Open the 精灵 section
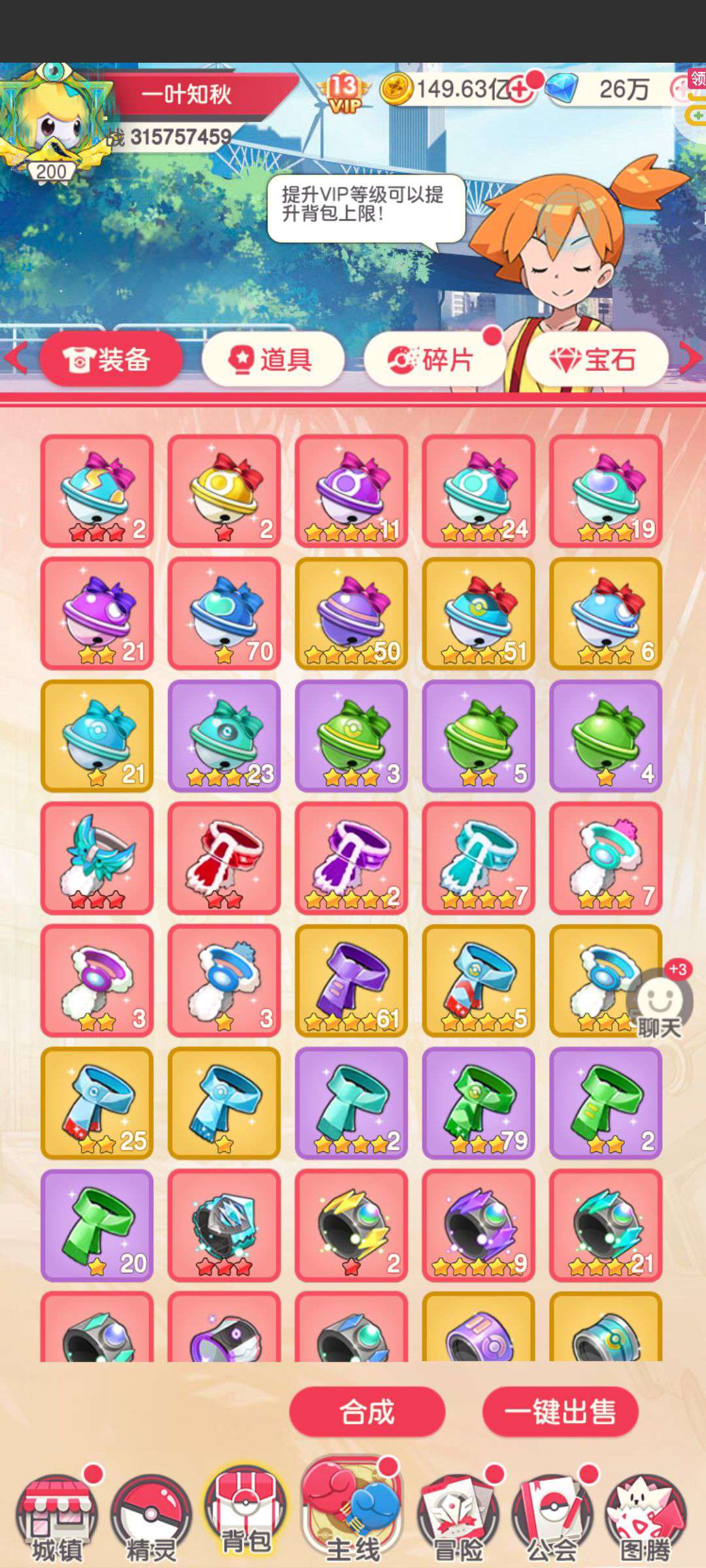 [x=151, y=1516]
